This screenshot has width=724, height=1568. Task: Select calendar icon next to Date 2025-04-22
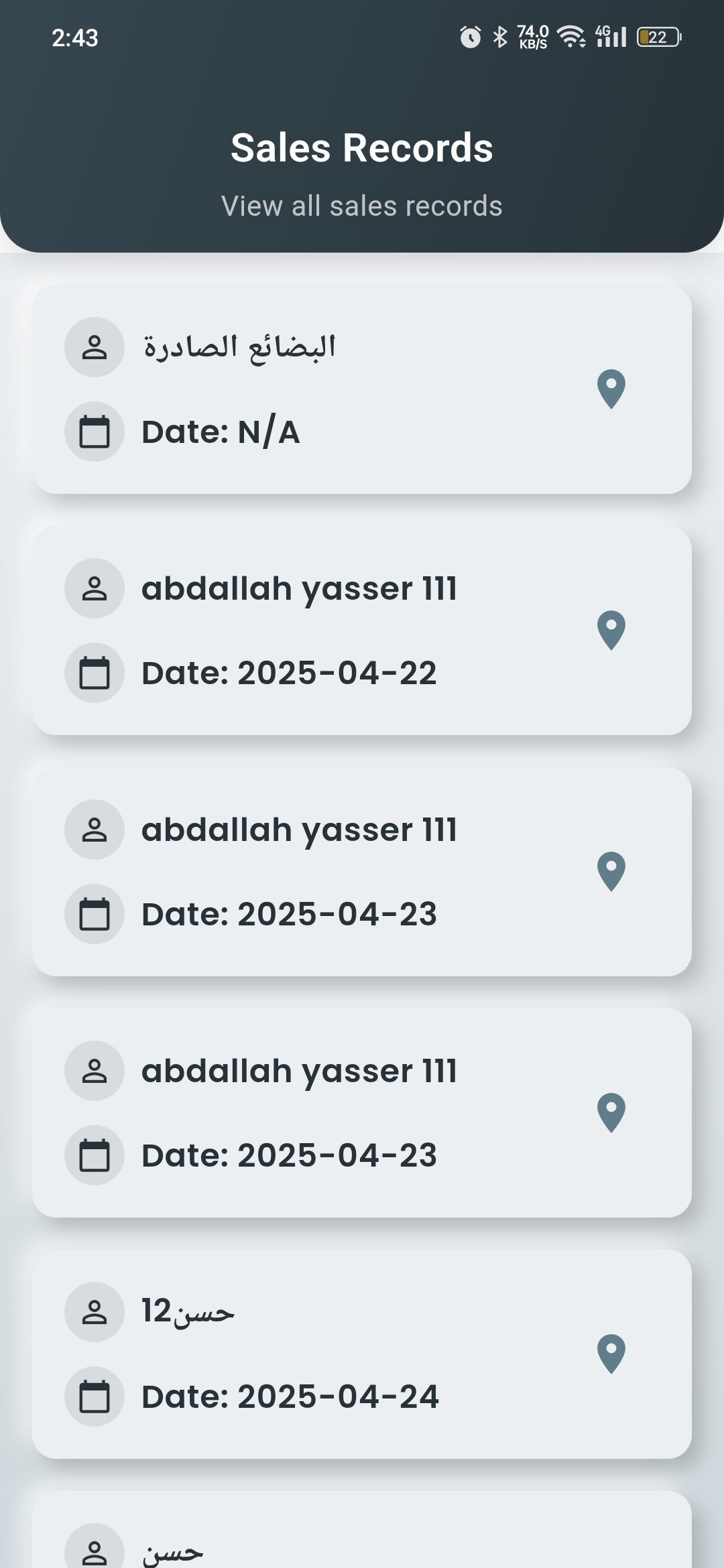94,672
